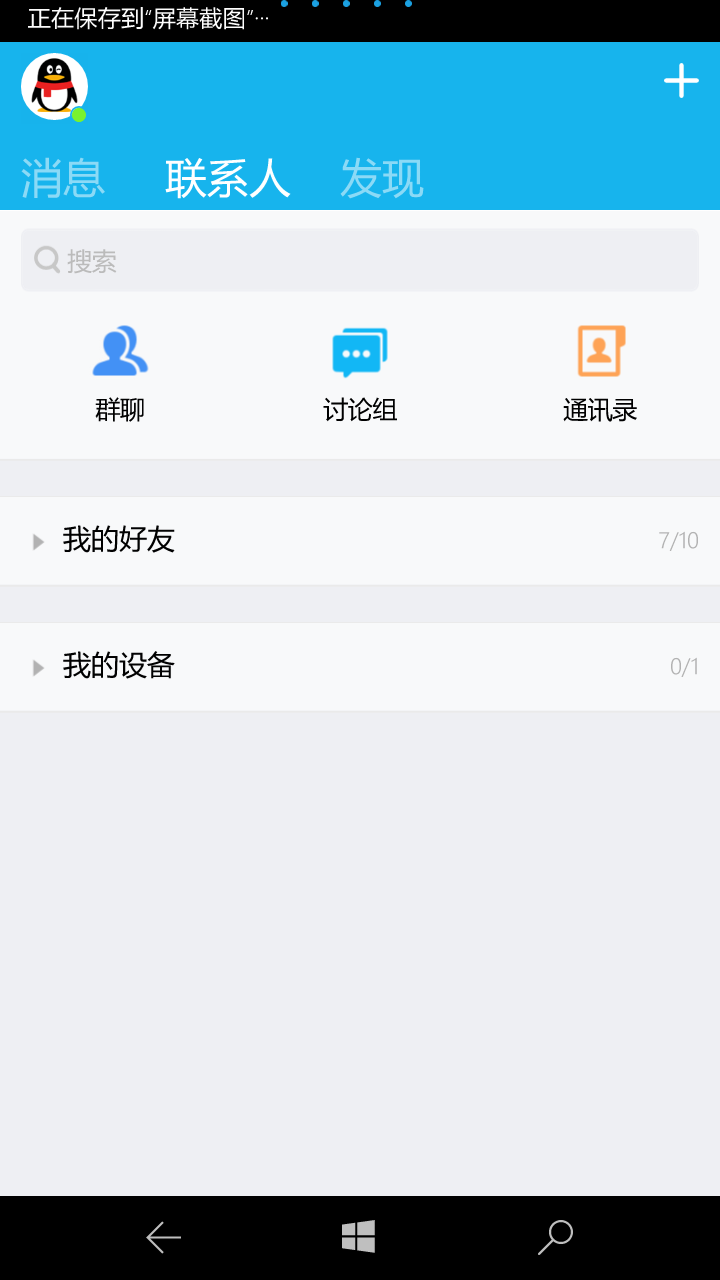The image size is (720, 1280).
Task: Select the 联系人 tab
Action: [x=228, y=179]
